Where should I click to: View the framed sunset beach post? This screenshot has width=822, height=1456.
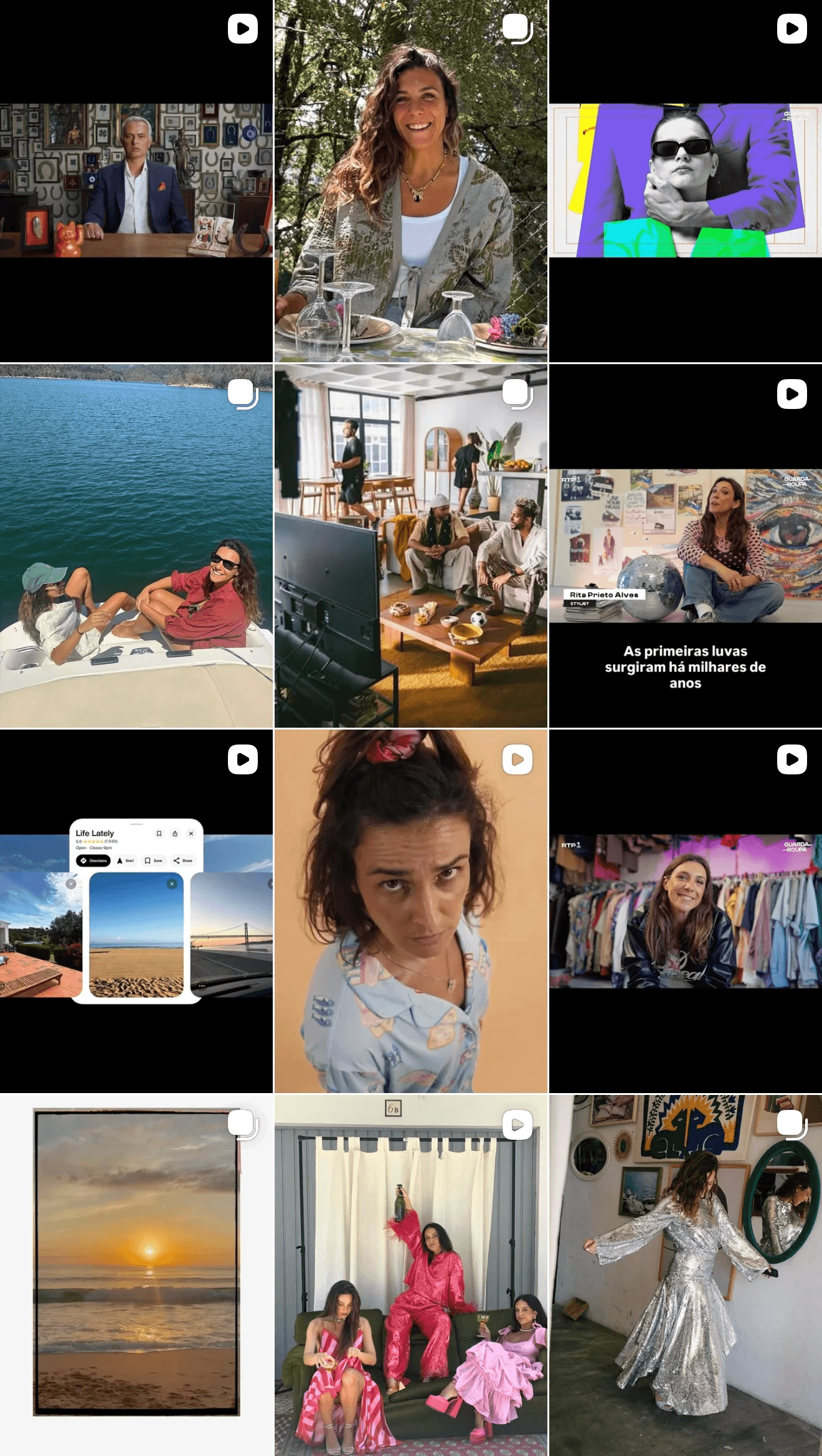coord(136,1275)
